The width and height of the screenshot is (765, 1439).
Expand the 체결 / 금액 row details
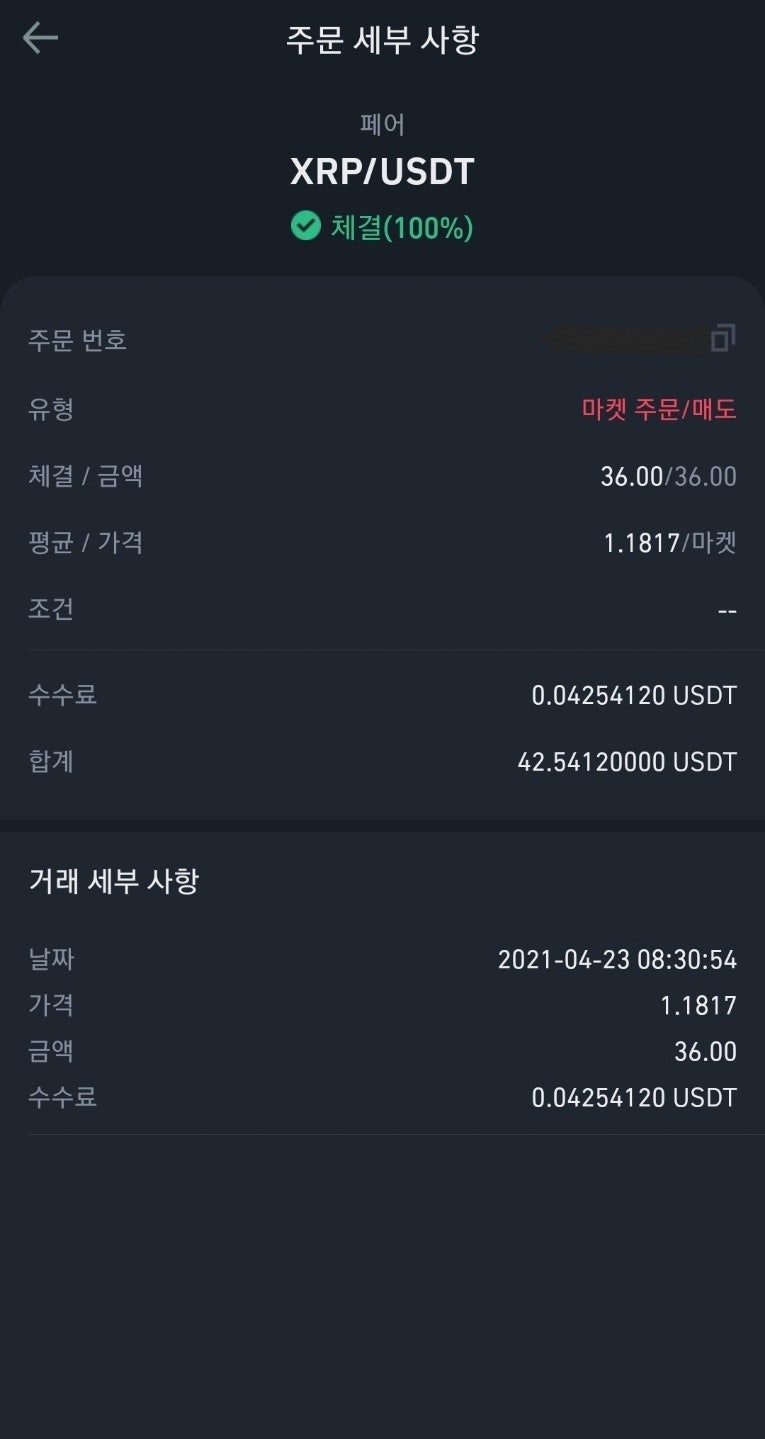click(x=380, y=475)
